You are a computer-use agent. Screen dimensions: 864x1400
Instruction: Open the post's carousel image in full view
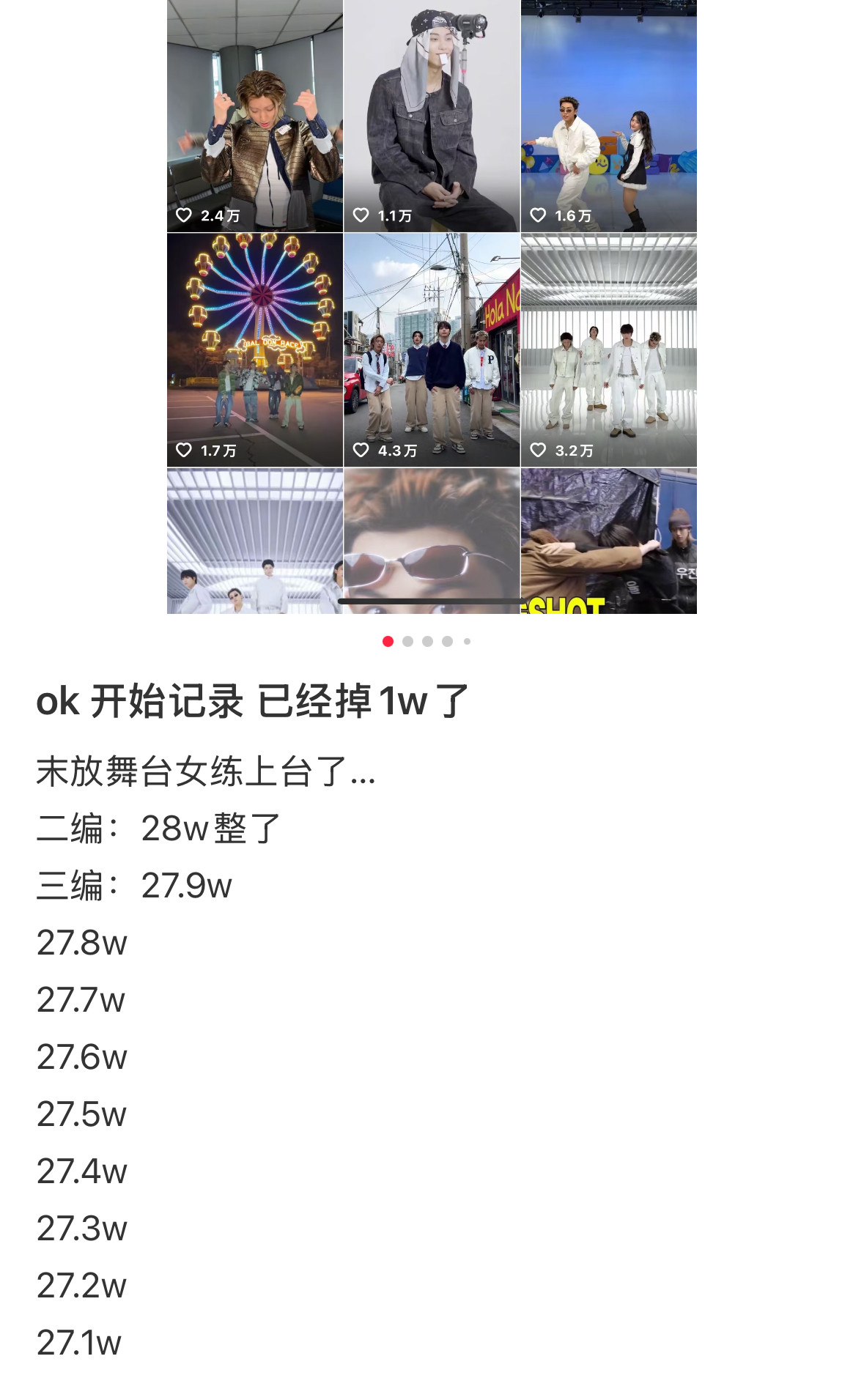[432, 307]
